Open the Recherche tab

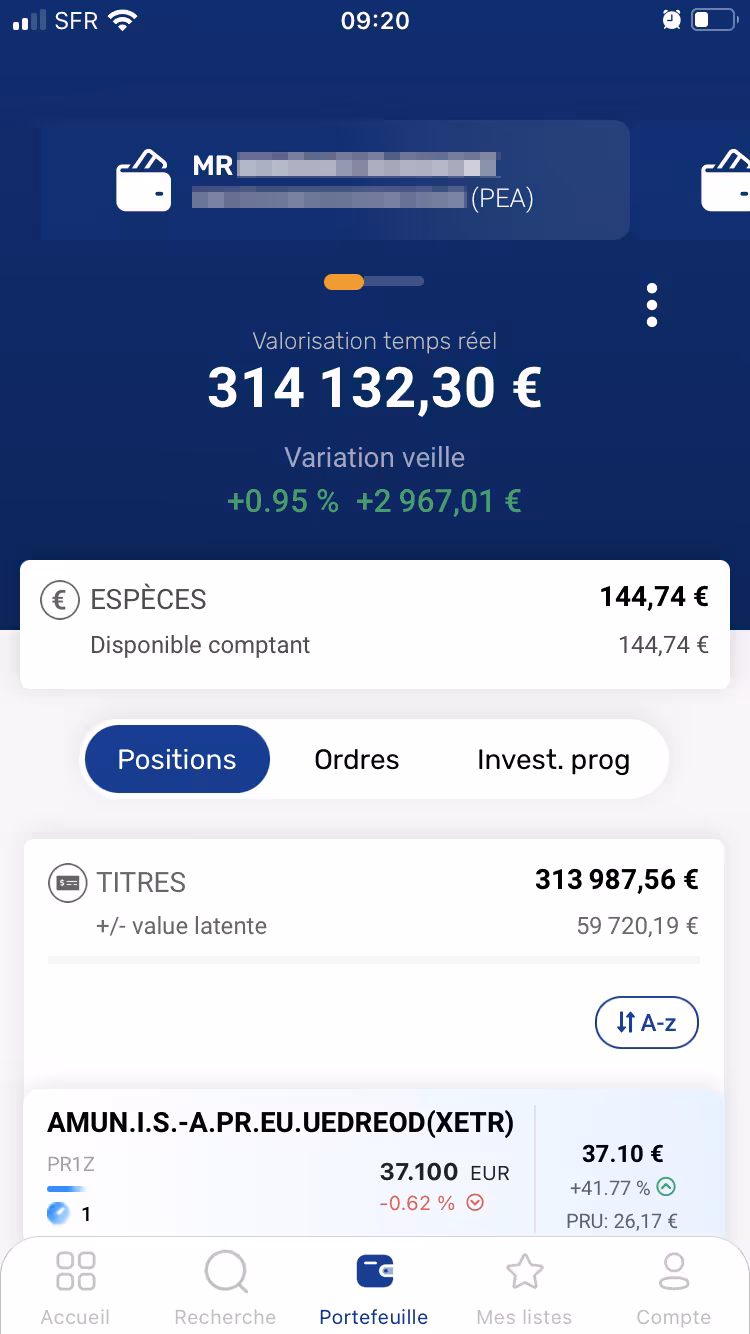pyautogui.click(x=225, y=1287)
